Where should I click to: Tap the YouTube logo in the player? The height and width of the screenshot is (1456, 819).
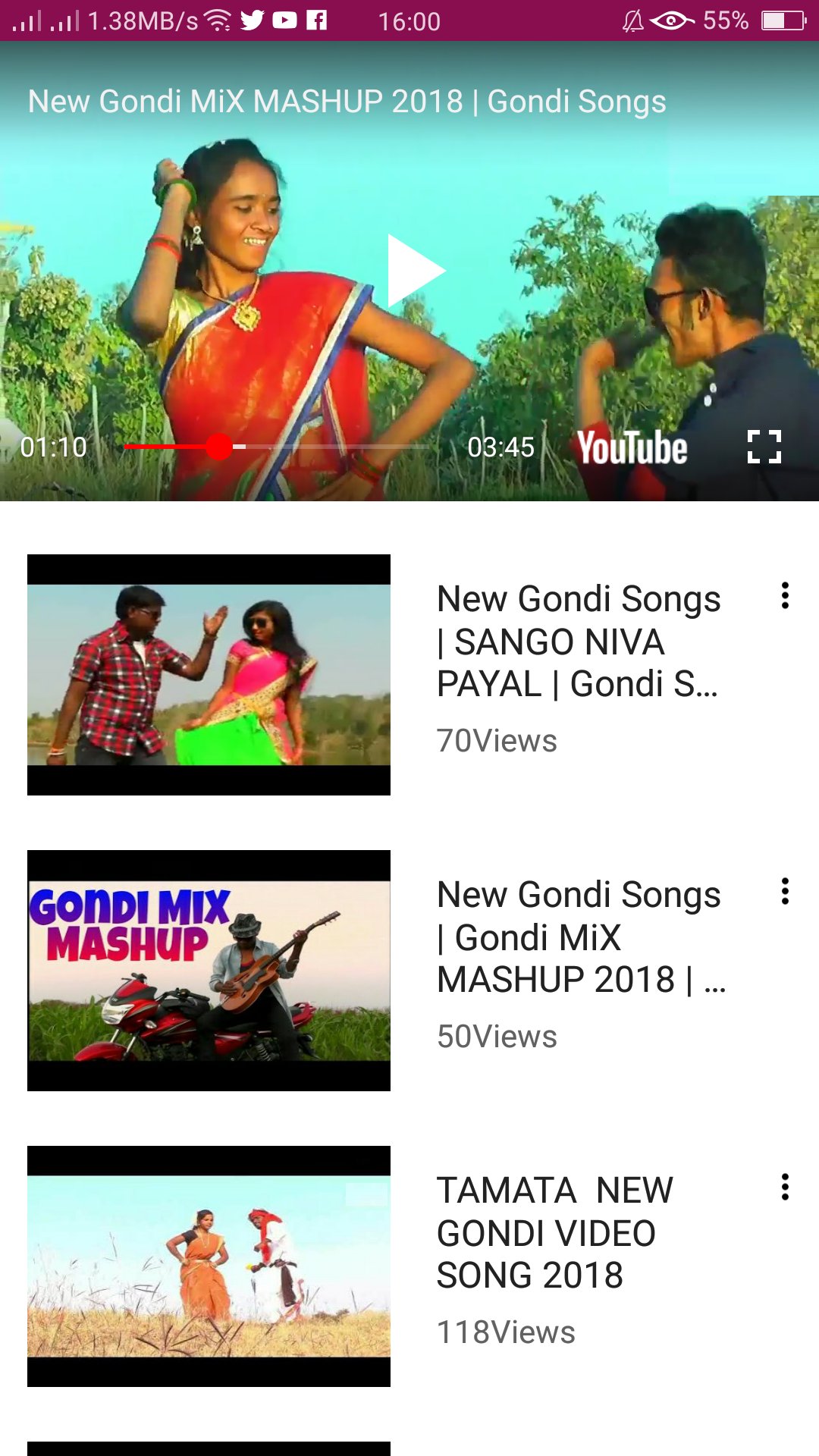(633, 447)
